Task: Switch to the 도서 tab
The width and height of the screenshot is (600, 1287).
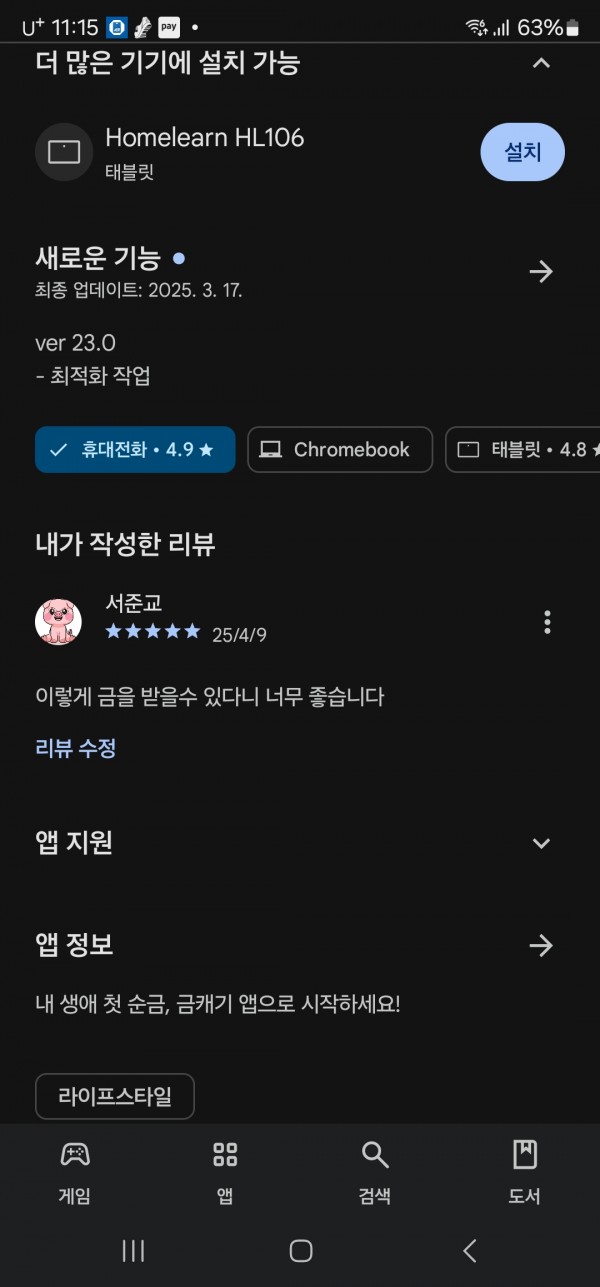Action: point(524,1172)
